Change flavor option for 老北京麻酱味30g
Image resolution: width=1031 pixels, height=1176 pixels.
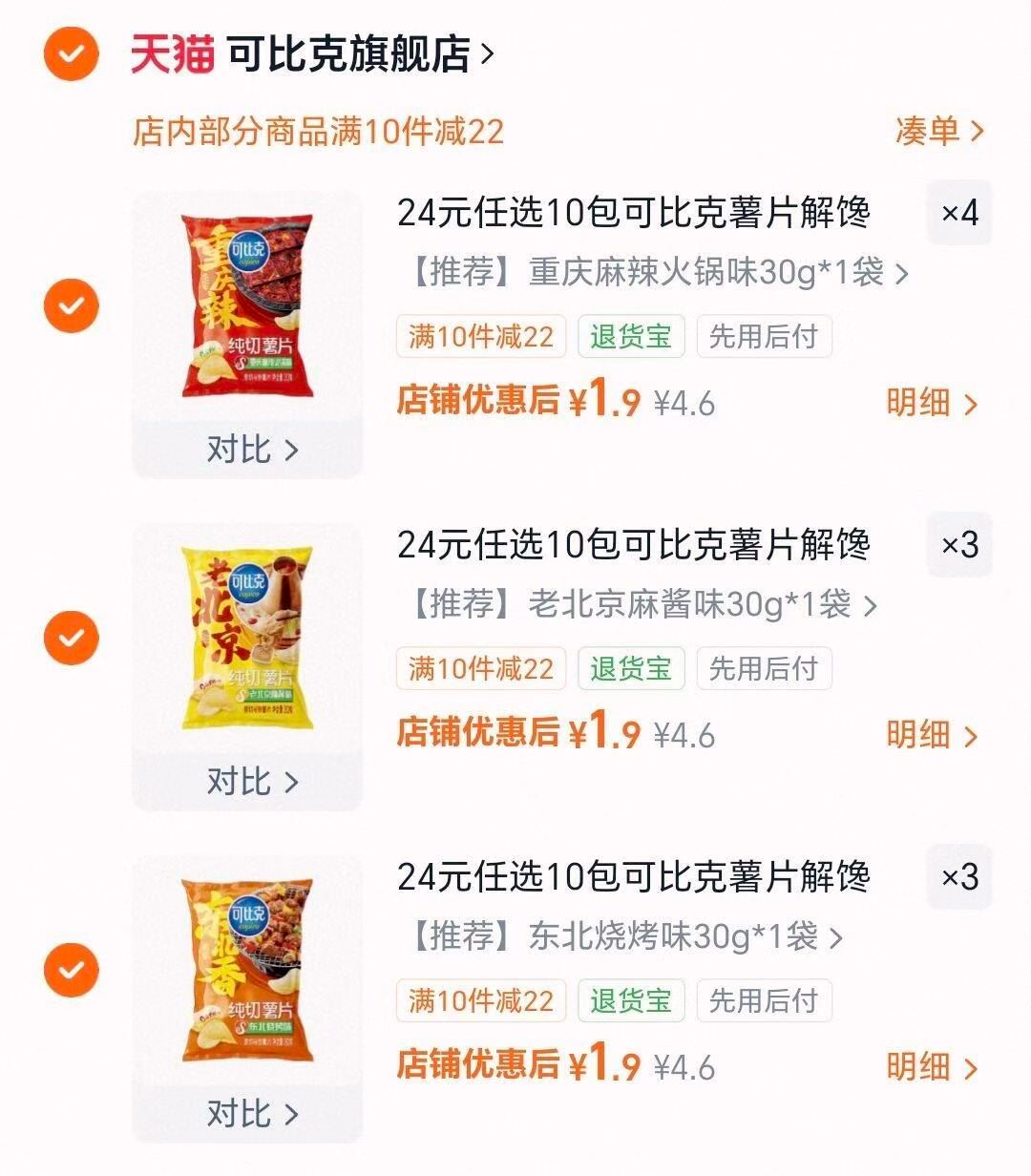(637, 604)
